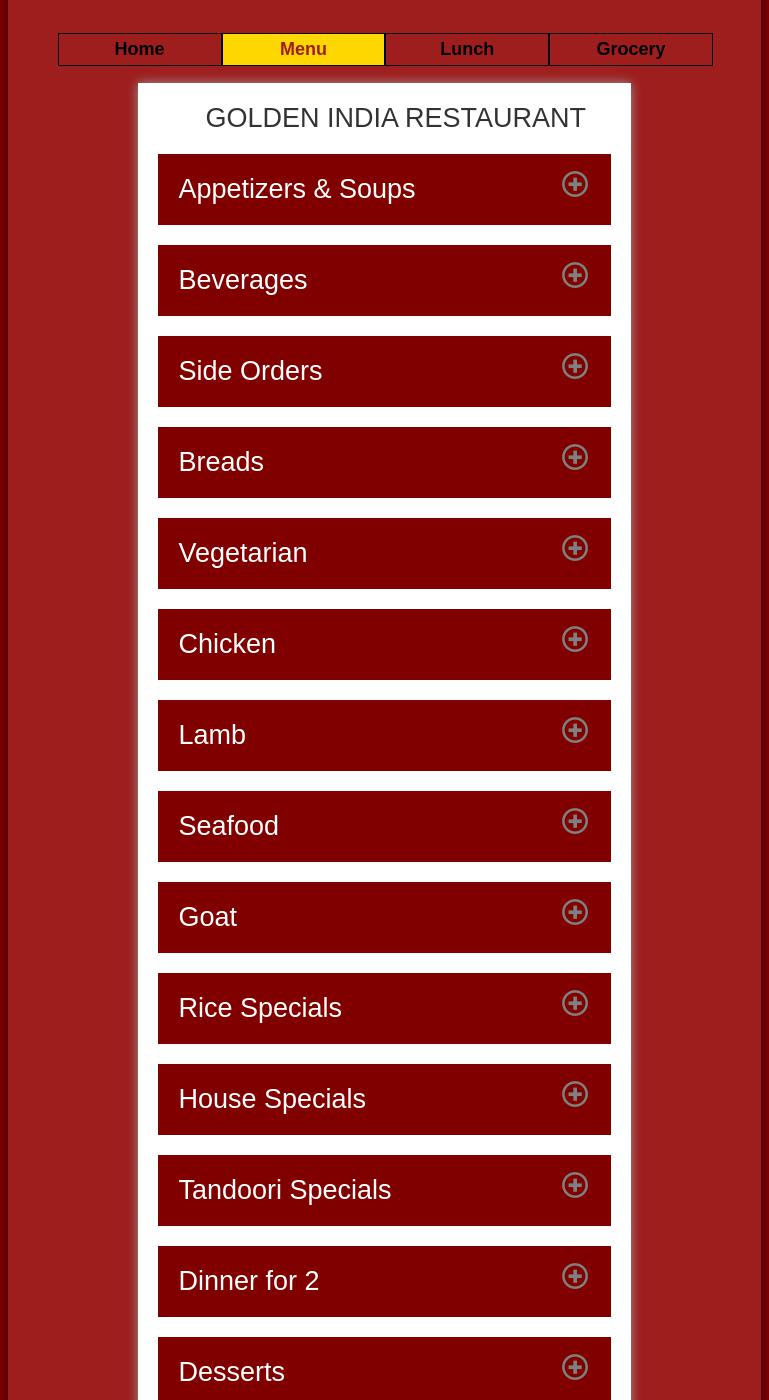Image resolution: width=769 pixels, height=1400 pixels.
Task: Expand Rice Specials
Action: [x=384, y=1008]
